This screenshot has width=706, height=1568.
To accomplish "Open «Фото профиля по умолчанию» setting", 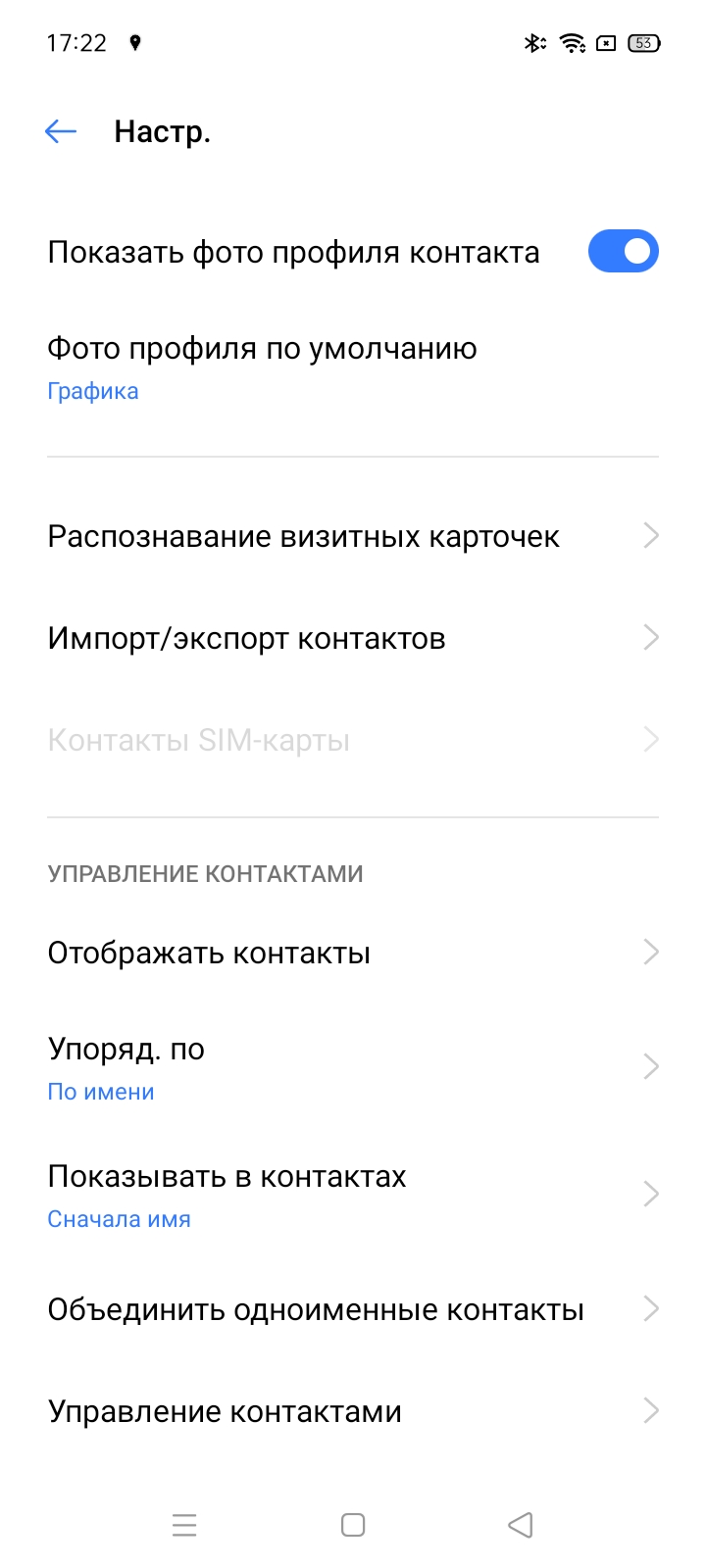I will 263,367.
